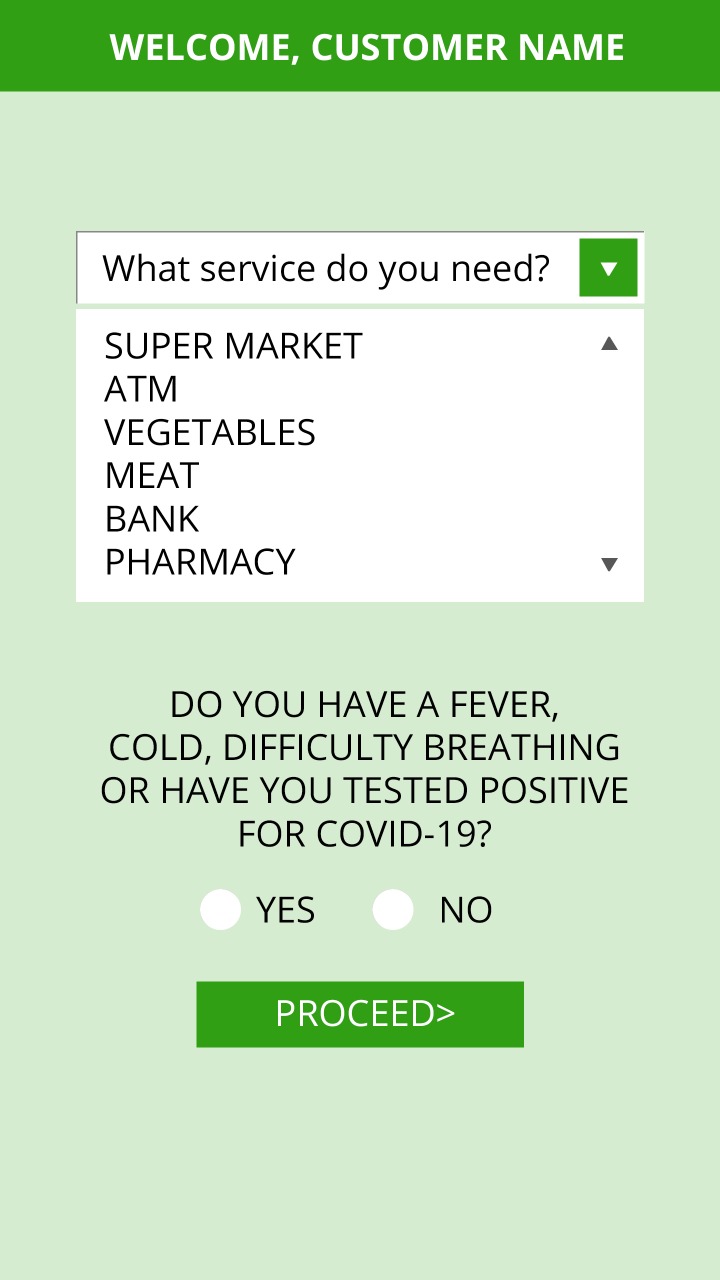The image size is (720, 1280).
Task: Select SUPER MARKET from the service list
Action: [x=233, y=346]
